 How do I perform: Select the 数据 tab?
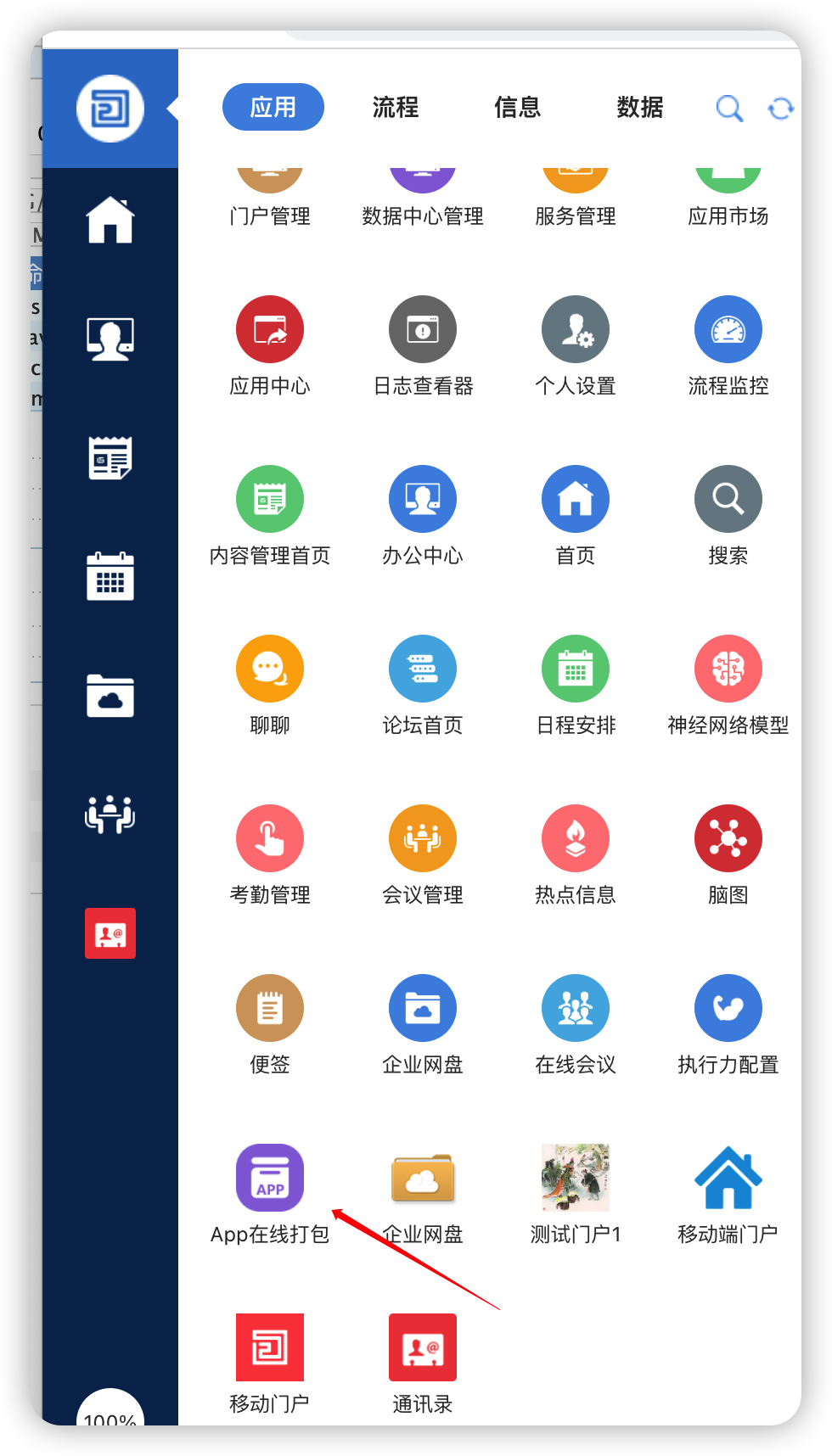coord(639,108)
